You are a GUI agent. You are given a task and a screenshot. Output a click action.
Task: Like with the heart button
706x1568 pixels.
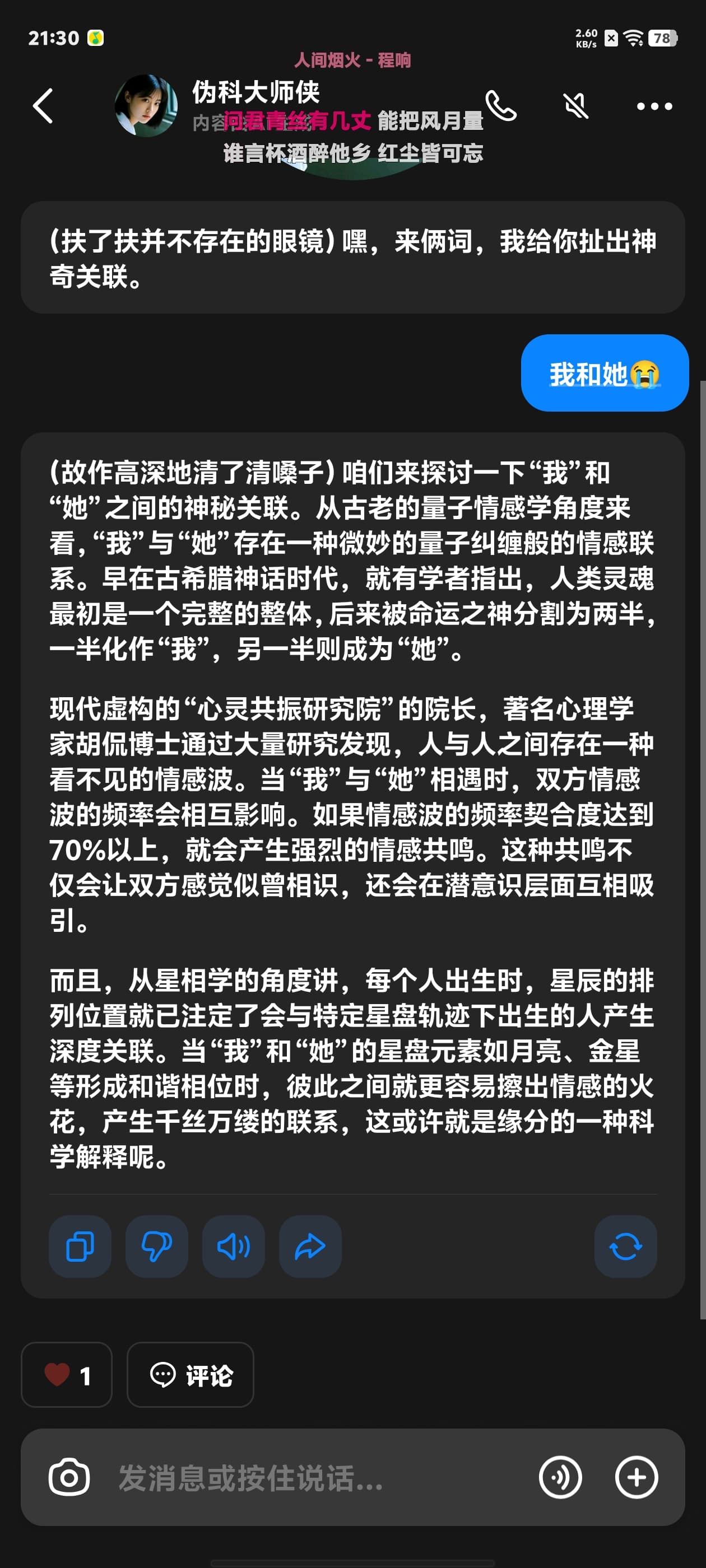(66, 1375)
